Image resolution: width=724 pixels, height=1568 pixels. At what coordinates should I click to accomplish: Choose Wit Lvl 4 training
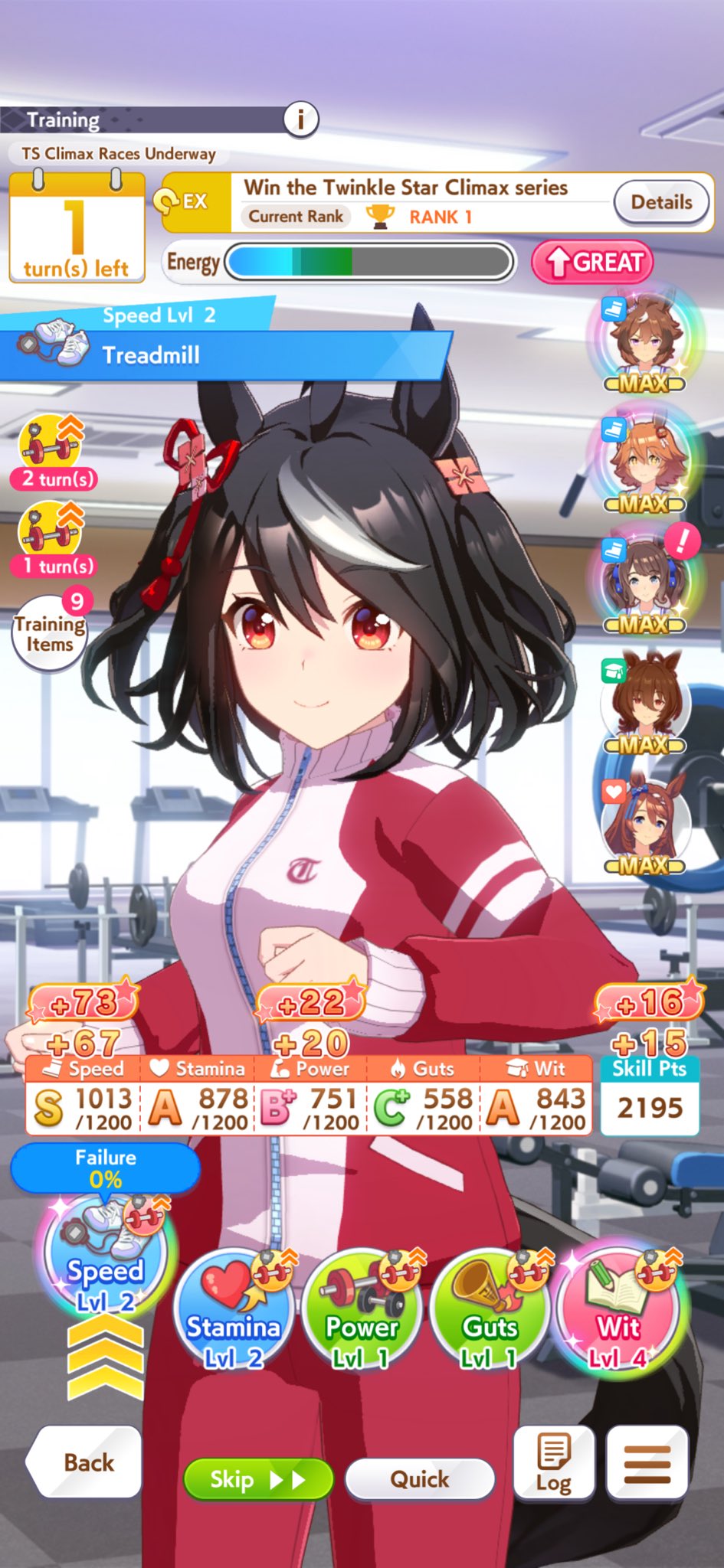pyautogui.click(x=618, y=1311)
